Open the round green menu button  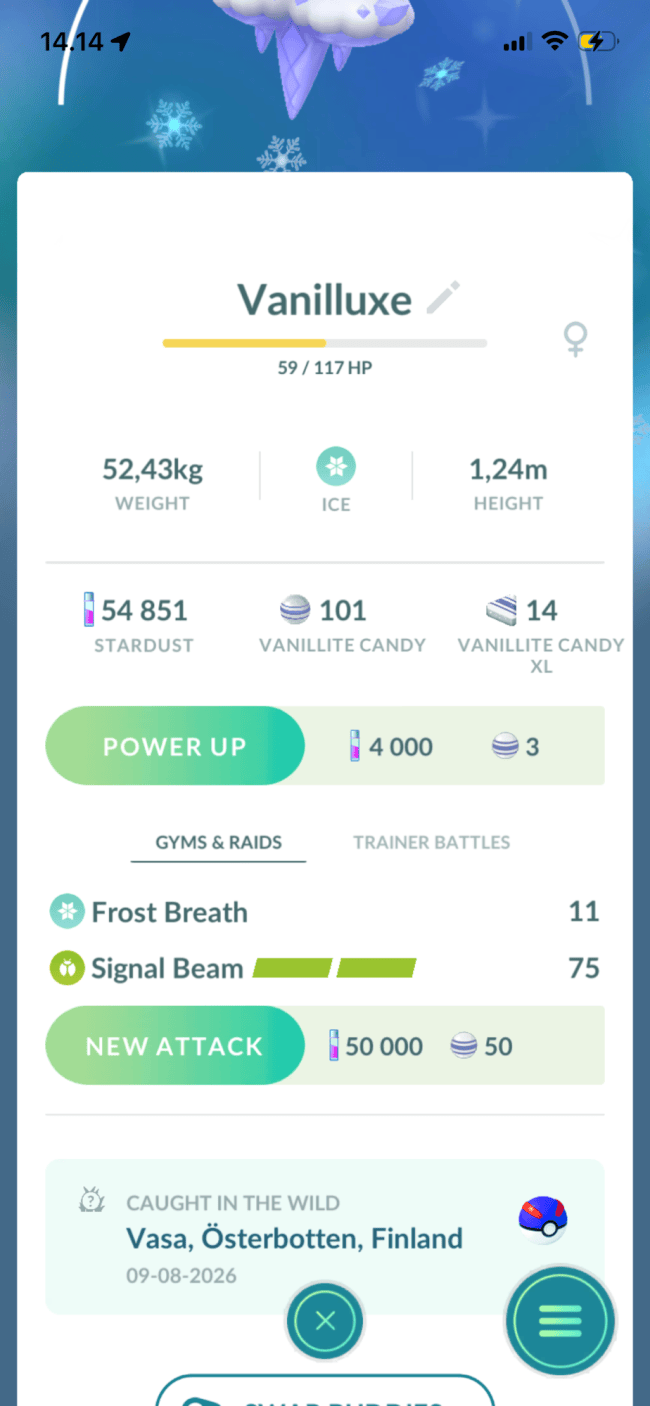[559, 1321]
